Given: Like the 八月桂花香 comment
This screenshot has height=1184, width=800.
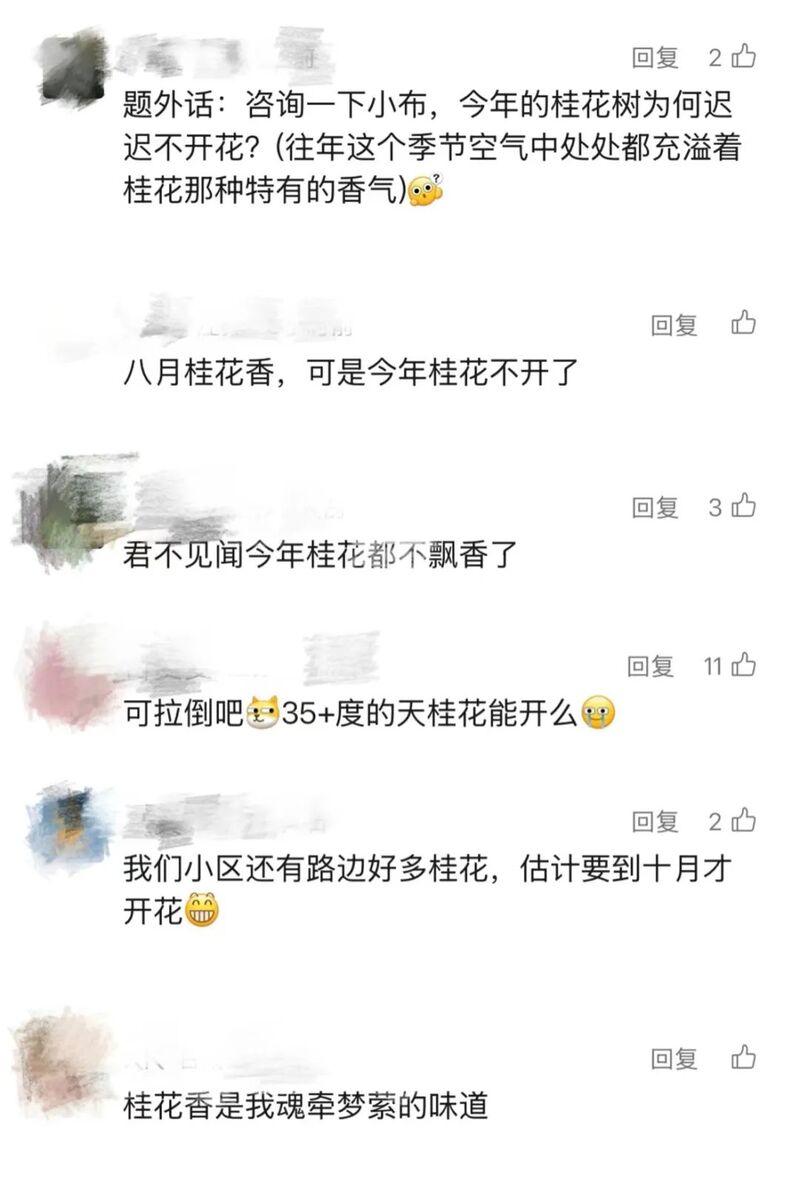Looking at the screenshot, I should (x=743, y=323).
